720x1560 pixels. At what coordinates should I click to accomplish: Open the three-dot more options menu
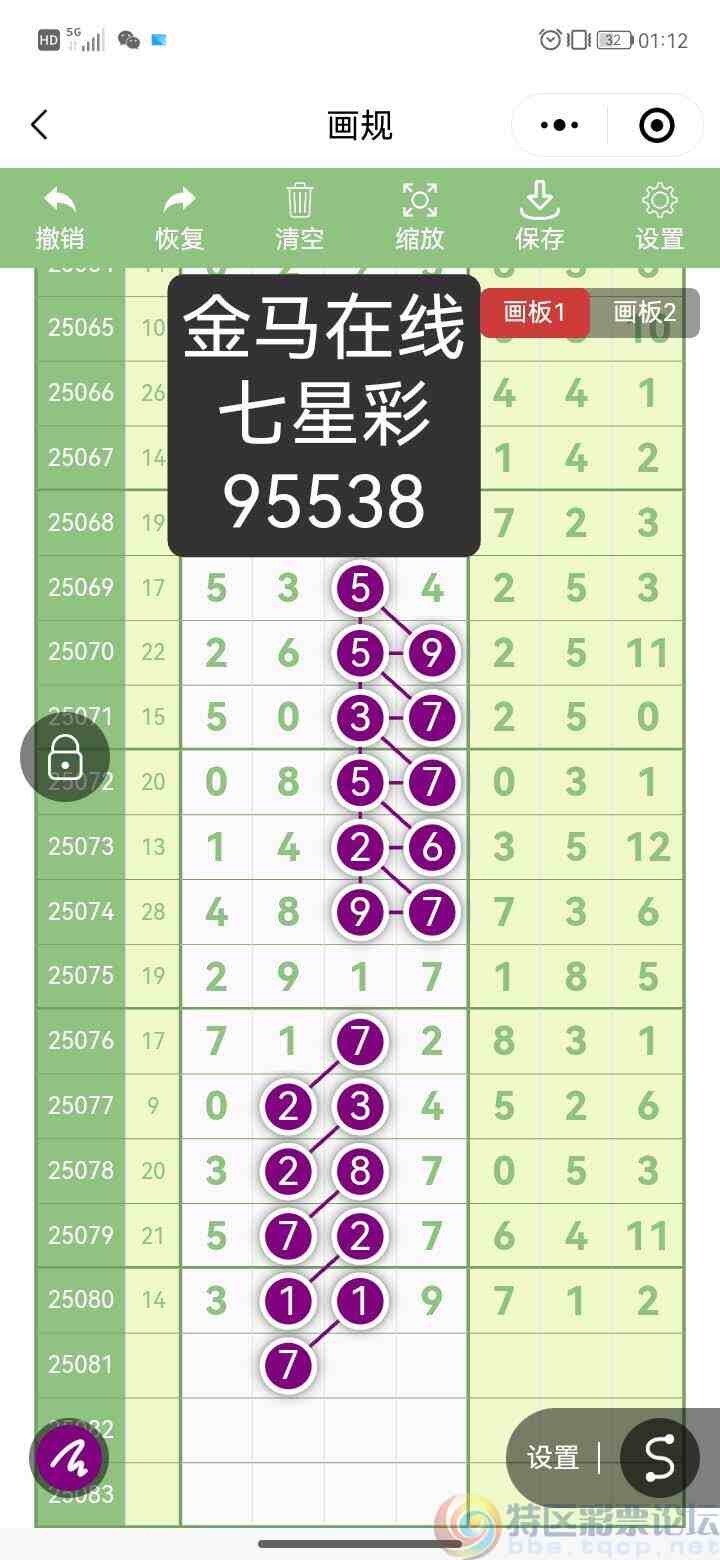tap(558, 125)
